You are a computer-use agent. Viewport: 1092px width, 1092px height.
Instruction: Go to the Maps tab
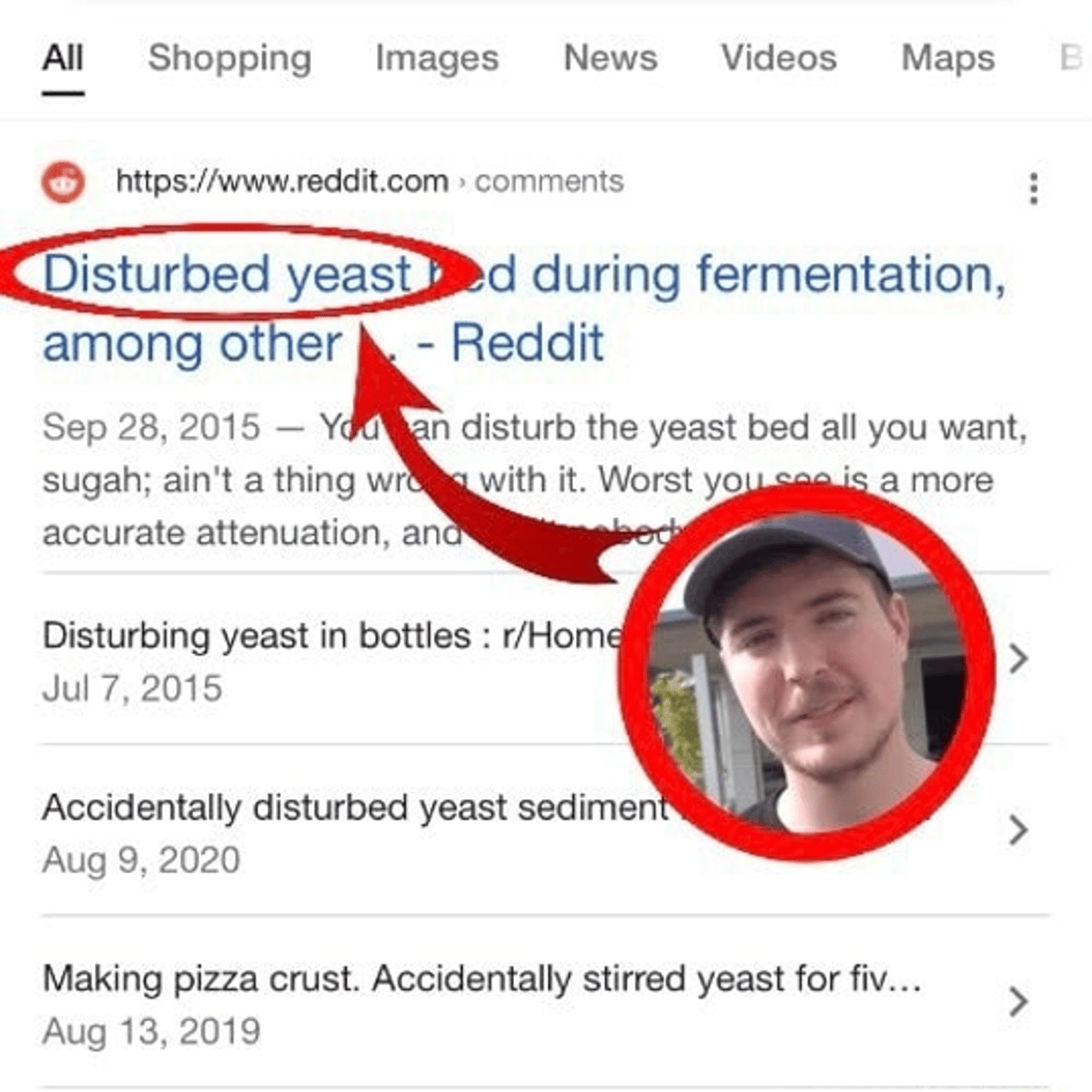[947, 58]
